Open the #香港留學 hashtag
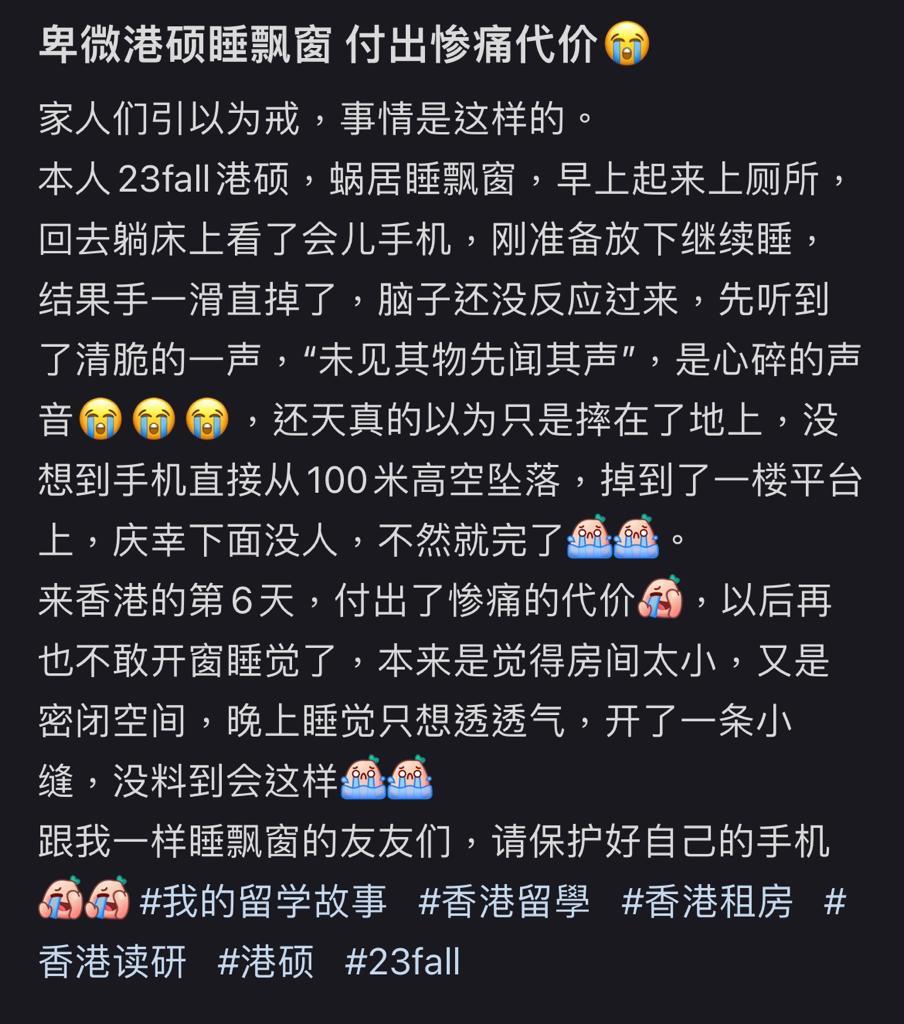This screenshot has width=904, height=1024. (x=504, y=901)
